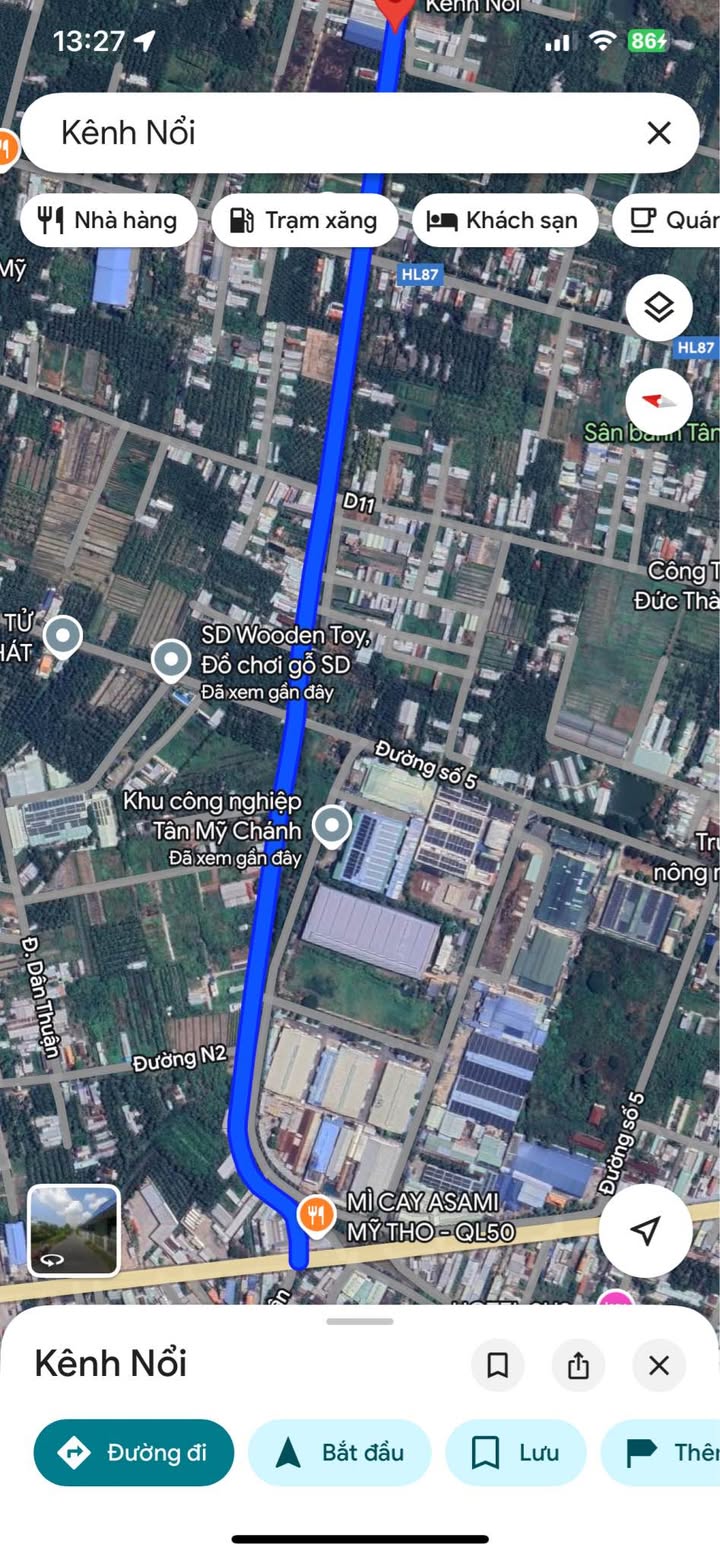Share the Kênh Nổi place

(578, 1365)
